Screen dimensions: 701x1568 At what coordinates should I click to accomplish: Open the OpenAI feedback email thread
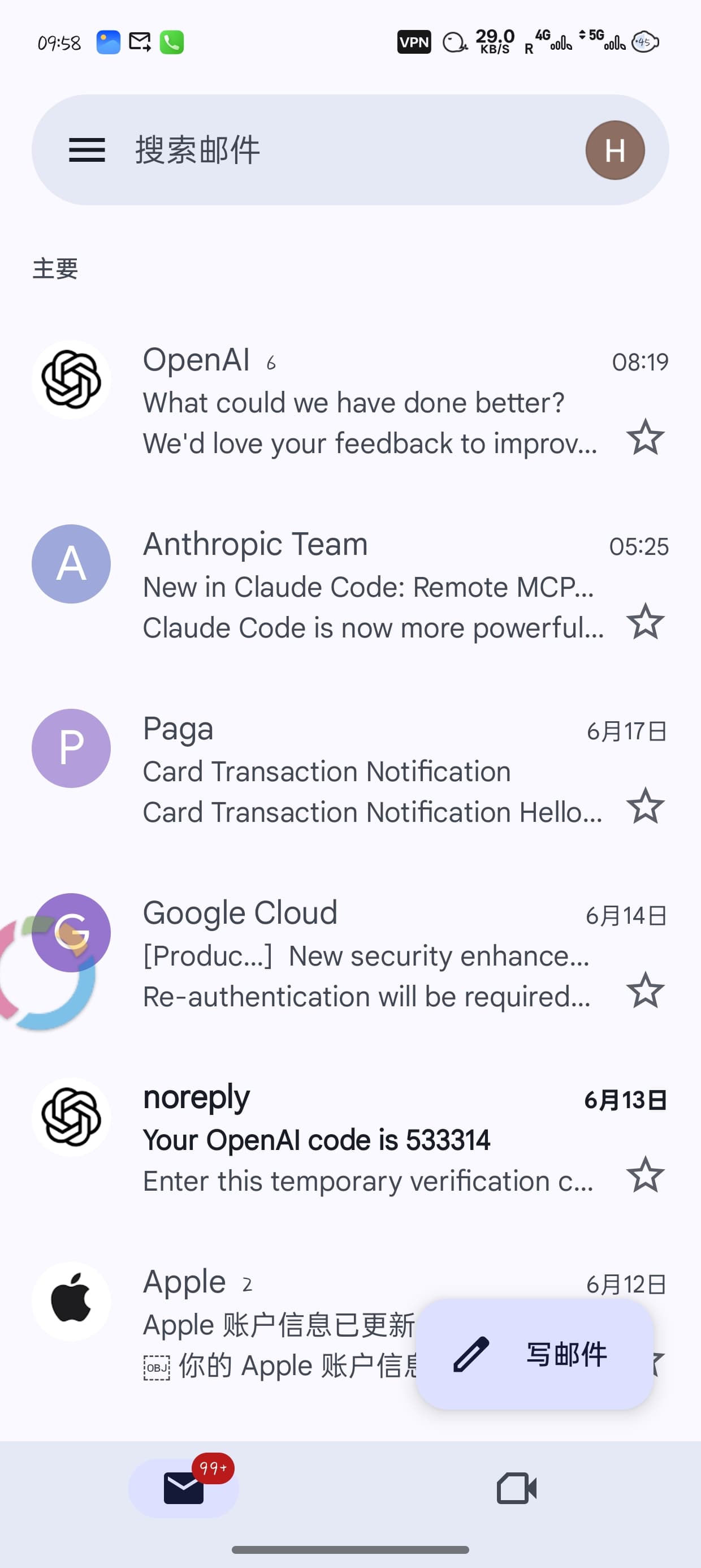350,400
